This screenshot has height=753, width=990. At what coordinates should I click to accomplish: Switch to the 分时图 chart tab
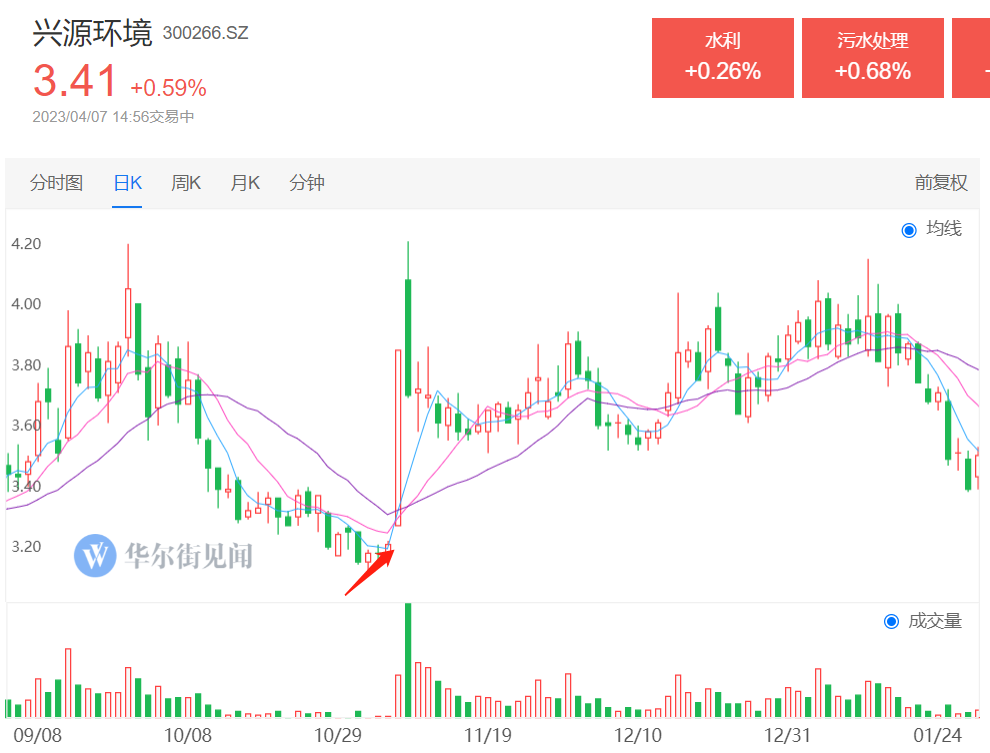(56, 183)
